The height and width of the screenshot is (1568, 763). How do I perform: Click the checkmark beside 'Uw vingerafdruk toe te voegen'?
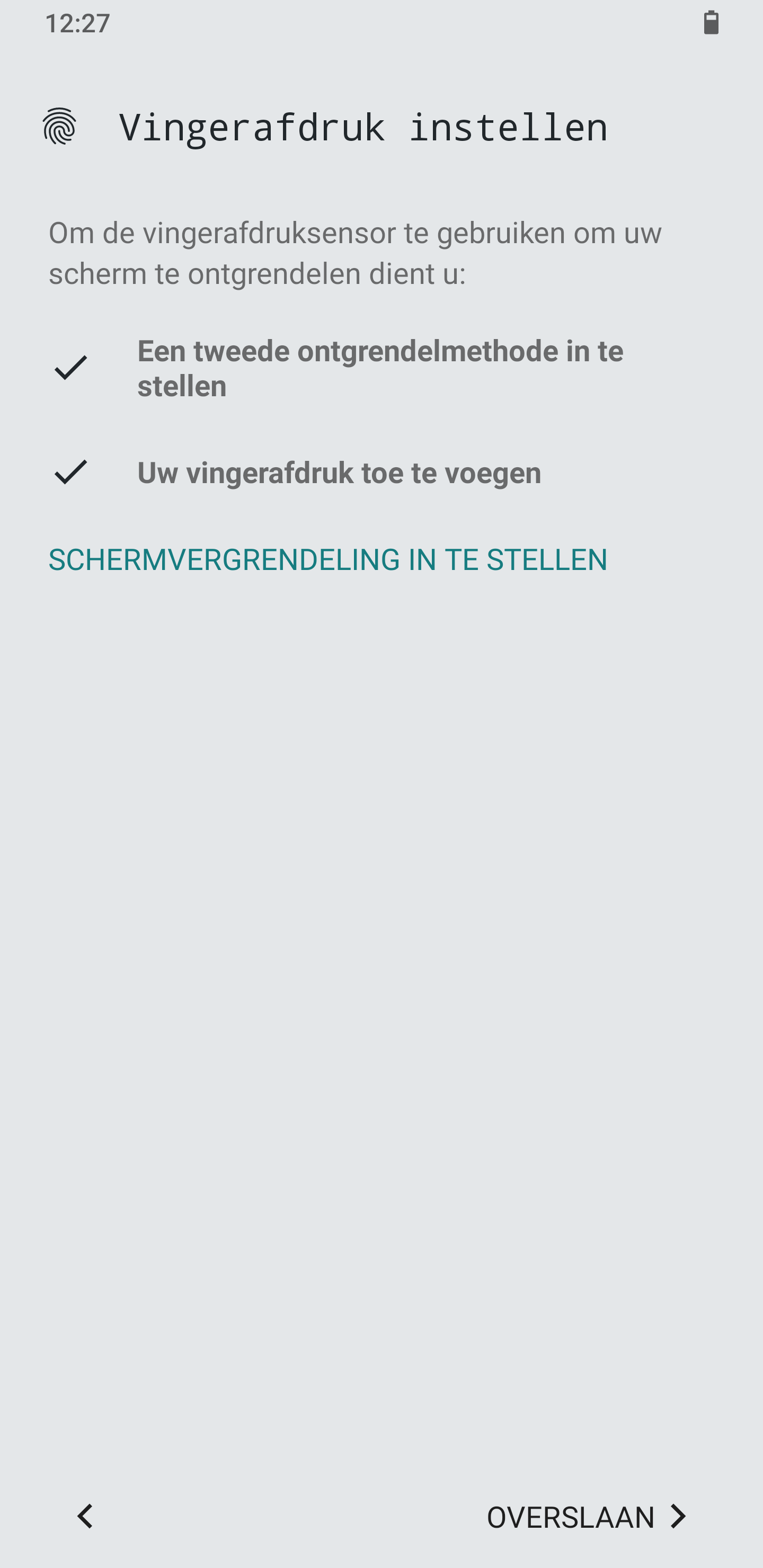[70, 474]
